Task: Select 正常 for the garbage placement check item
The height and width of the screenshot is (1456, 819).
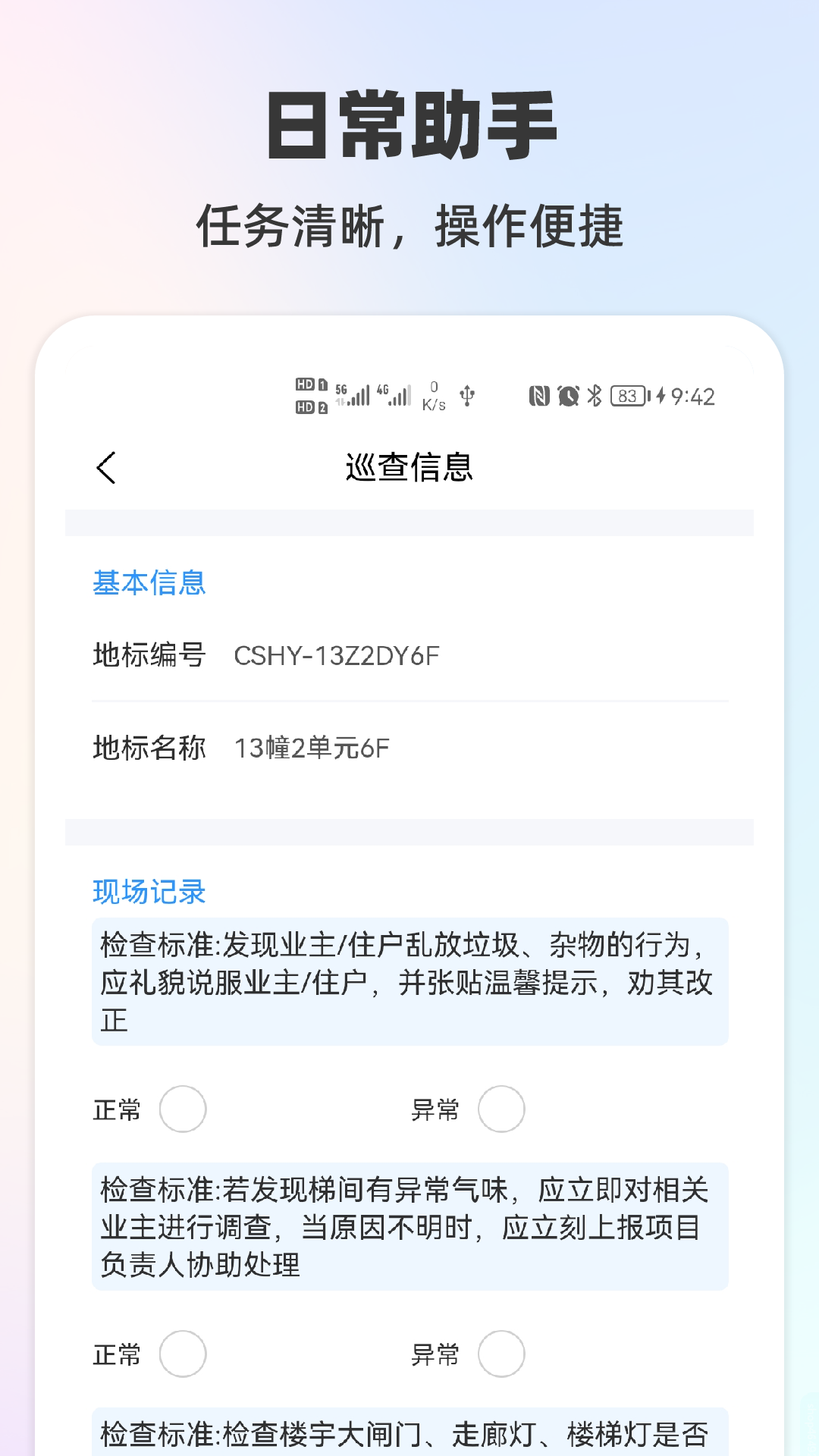Action: 182,1109
